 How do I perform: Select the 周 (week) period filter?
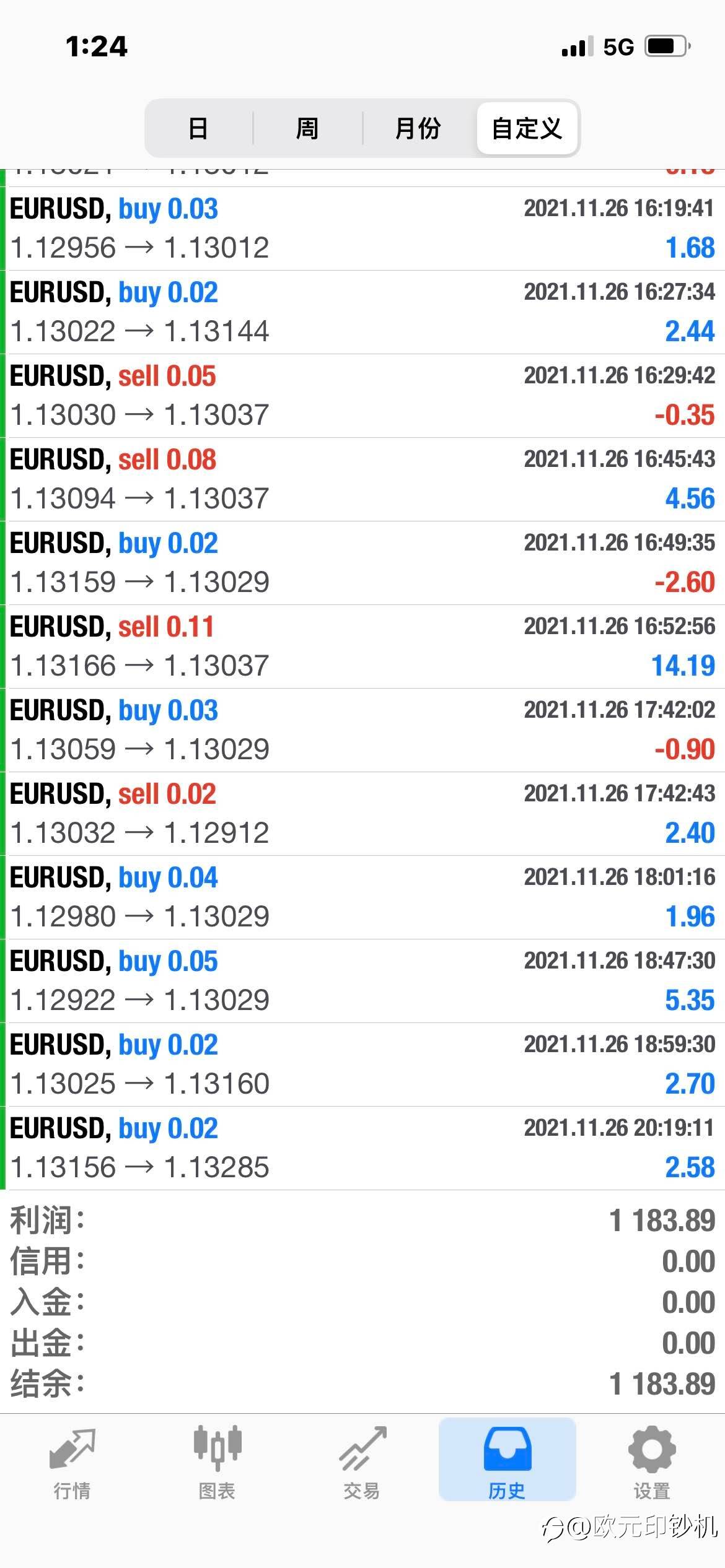pyautogui.click(x=307, y=128)
